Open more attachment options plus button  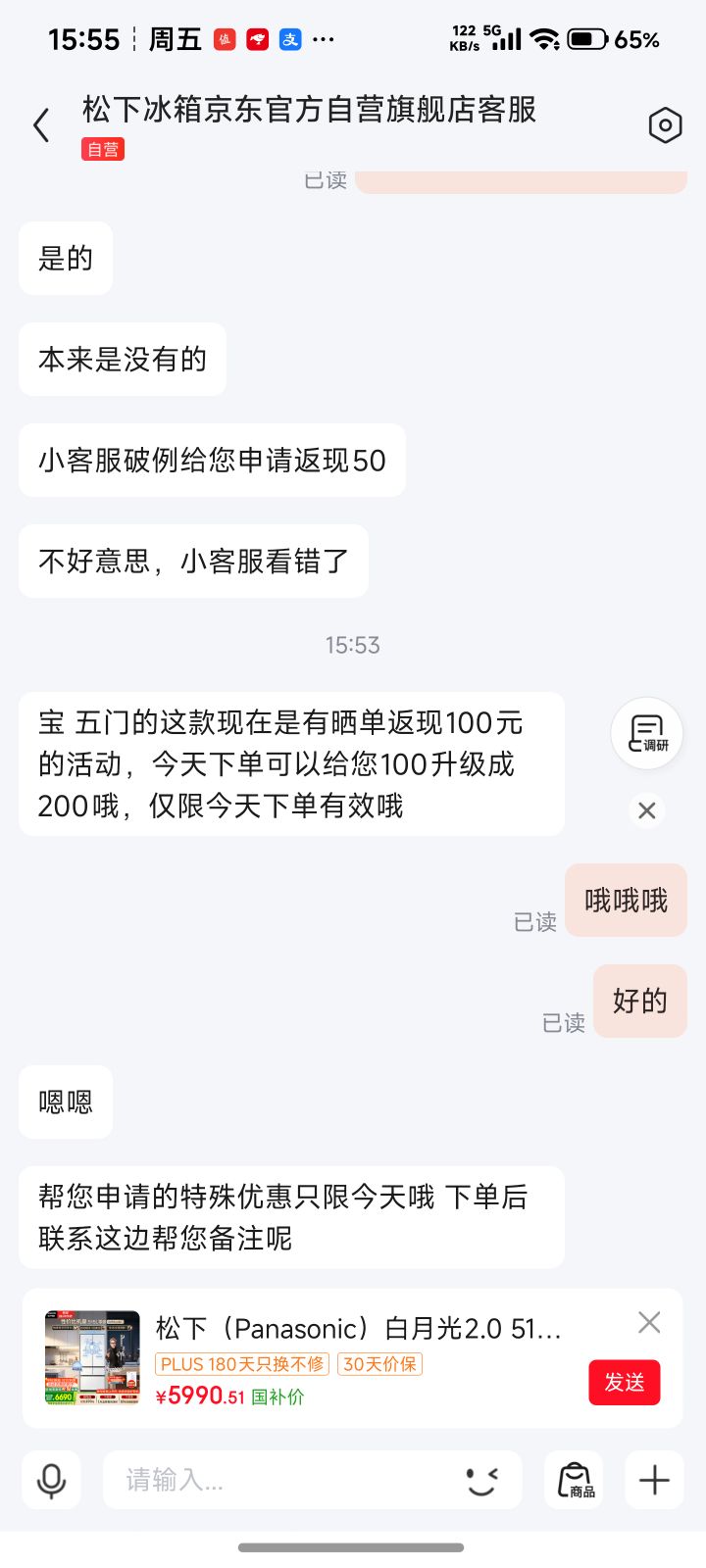654,1480
